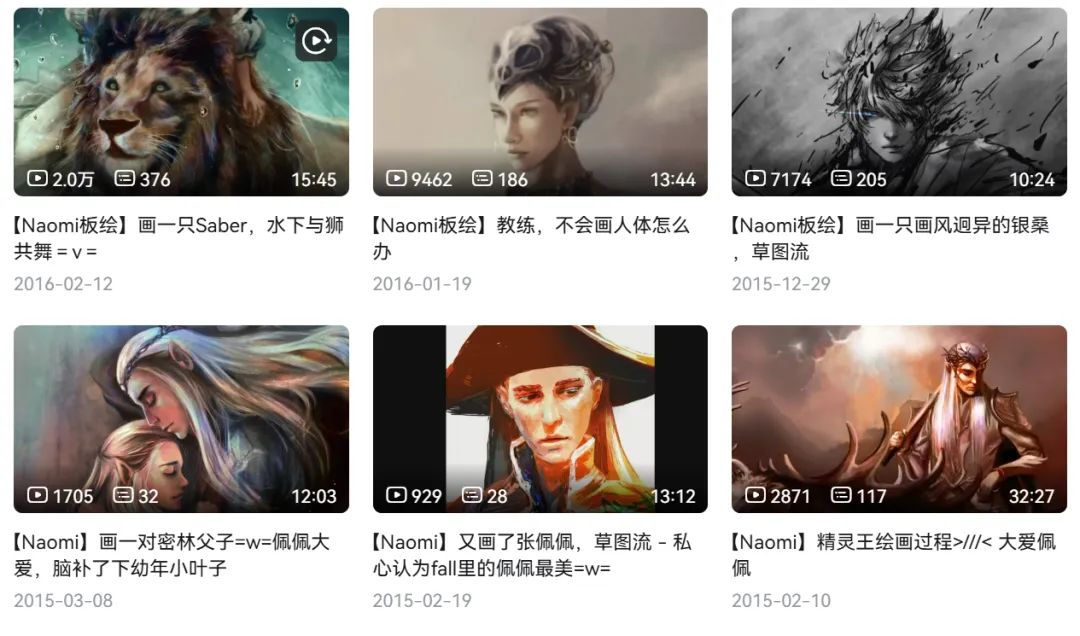Play the 画风迥异的银桑 sketch video
Image resolution: width=1080 pixels, height=636 pixels.
(x=899, y=102)
